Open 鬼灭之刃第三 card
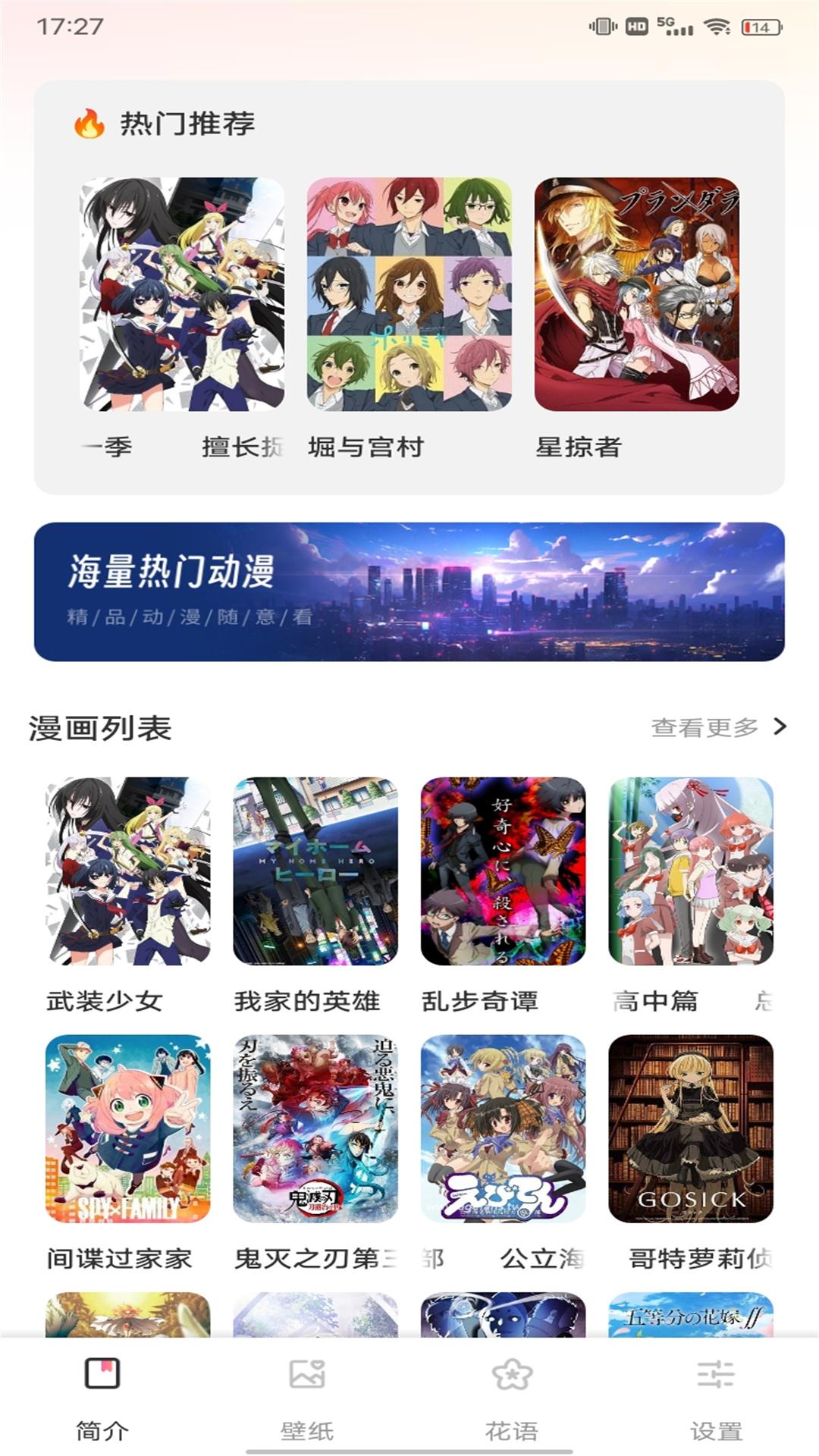 click(x=315, y=1128)
